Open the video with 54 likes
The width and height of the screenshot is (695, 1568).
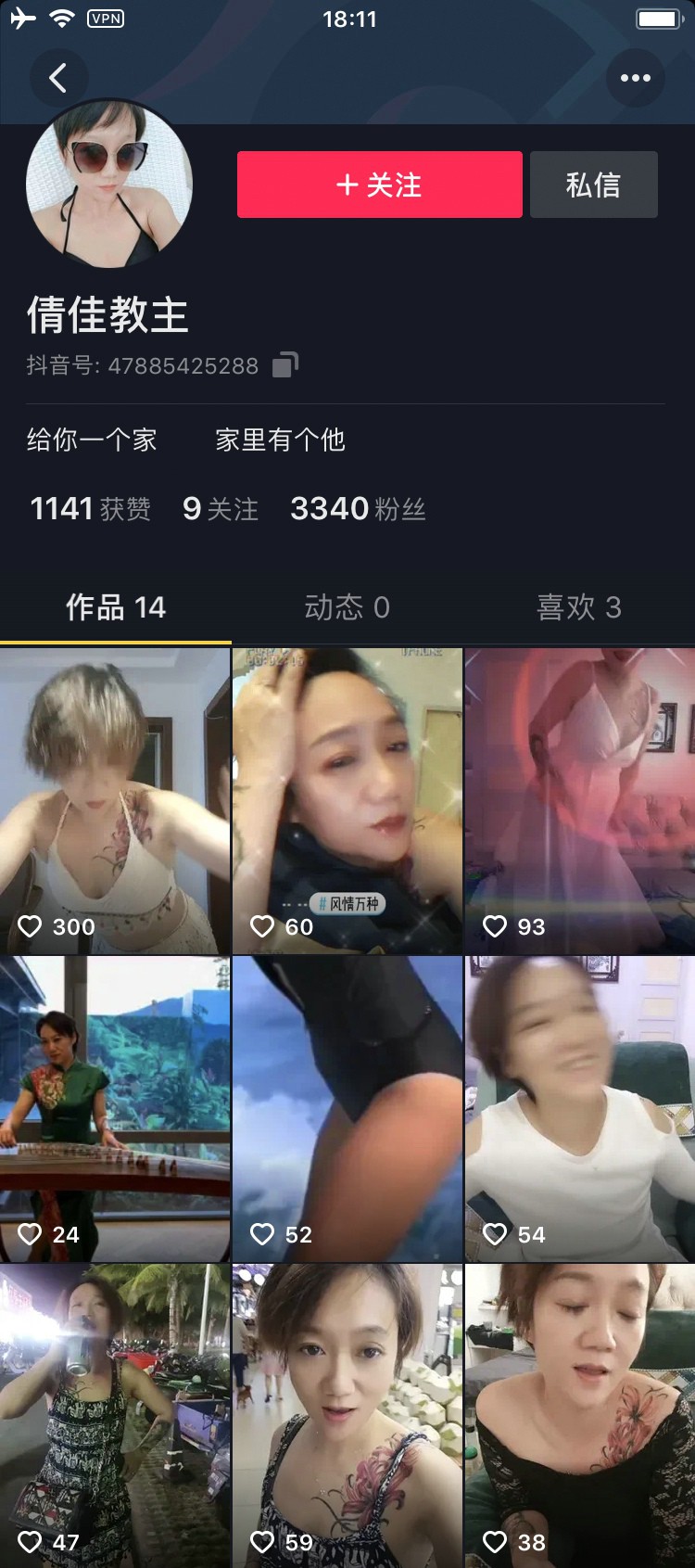point(579,1108)
